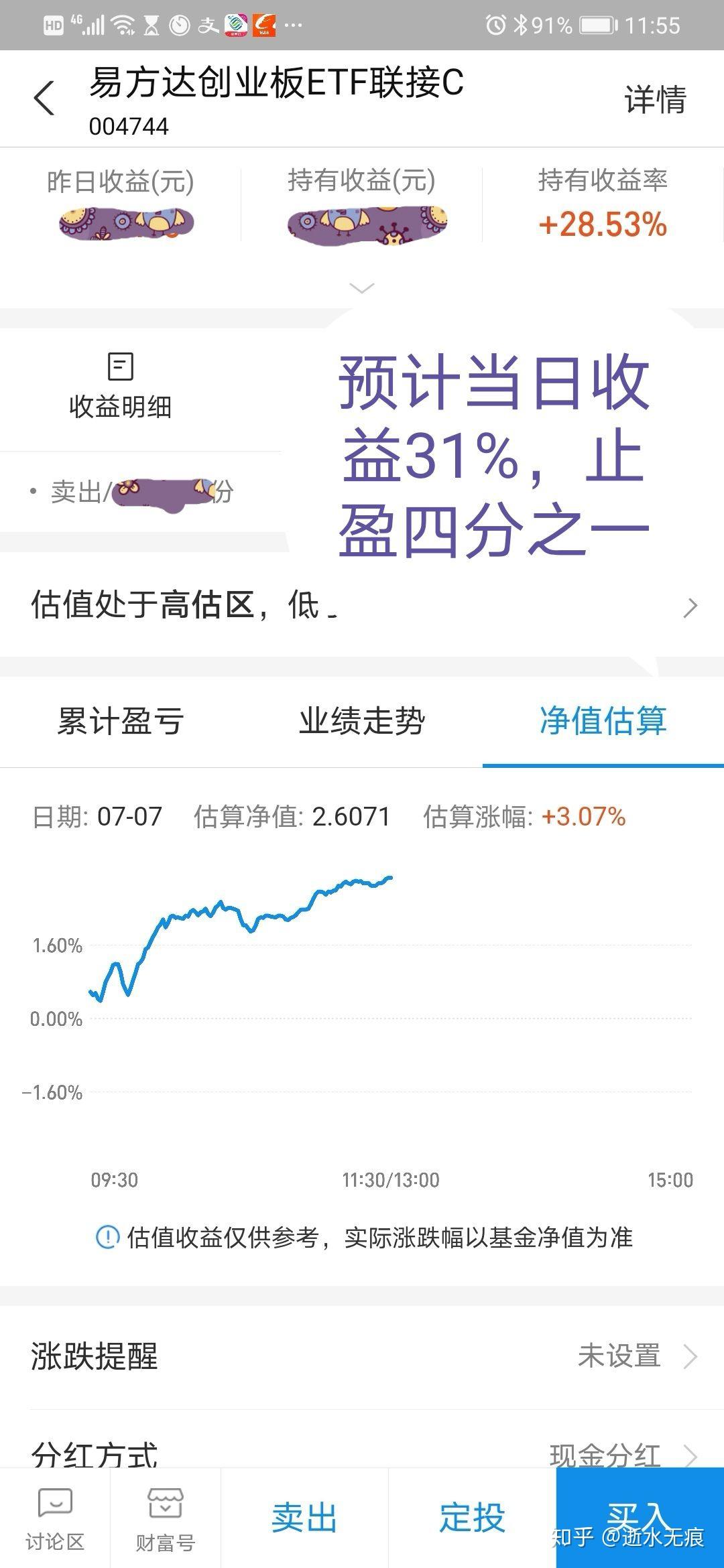Expand the earnings summary with the down chevron

coord(362,288)
